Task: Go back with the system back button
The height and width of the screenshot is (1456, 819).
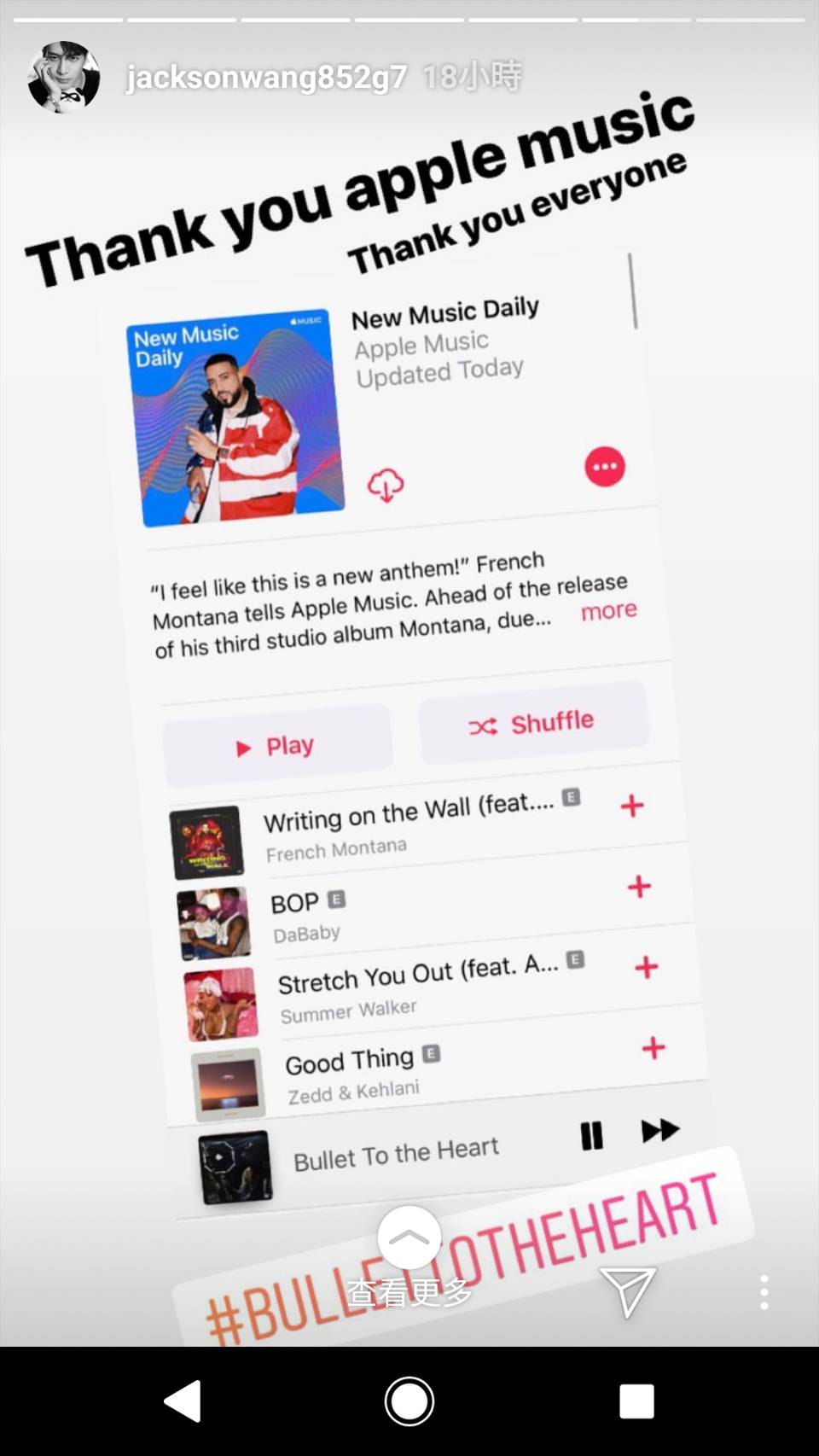Action: (183, 1401)
